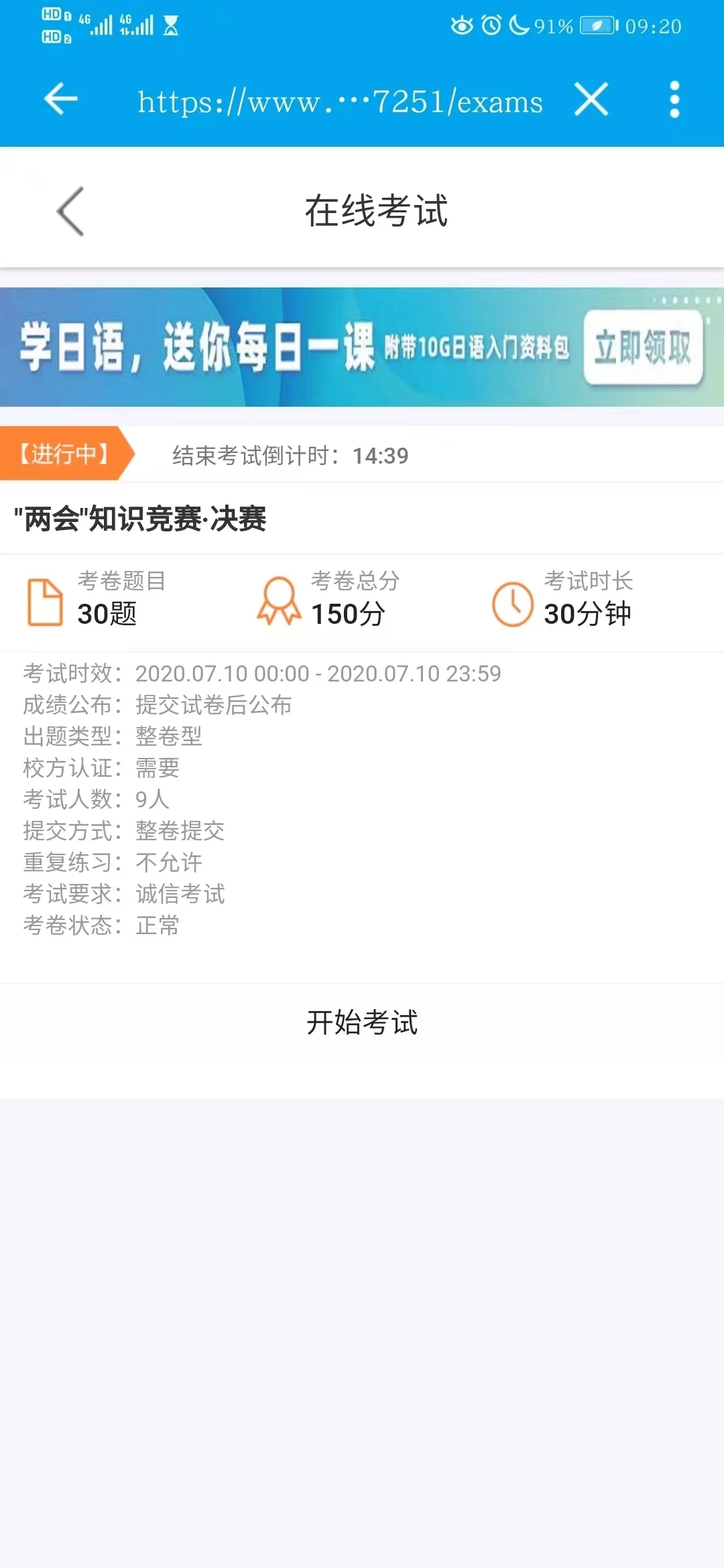Open the browser overflow menu
The width and height of the screenshot is (724, 1568).
tap(674, 100)
